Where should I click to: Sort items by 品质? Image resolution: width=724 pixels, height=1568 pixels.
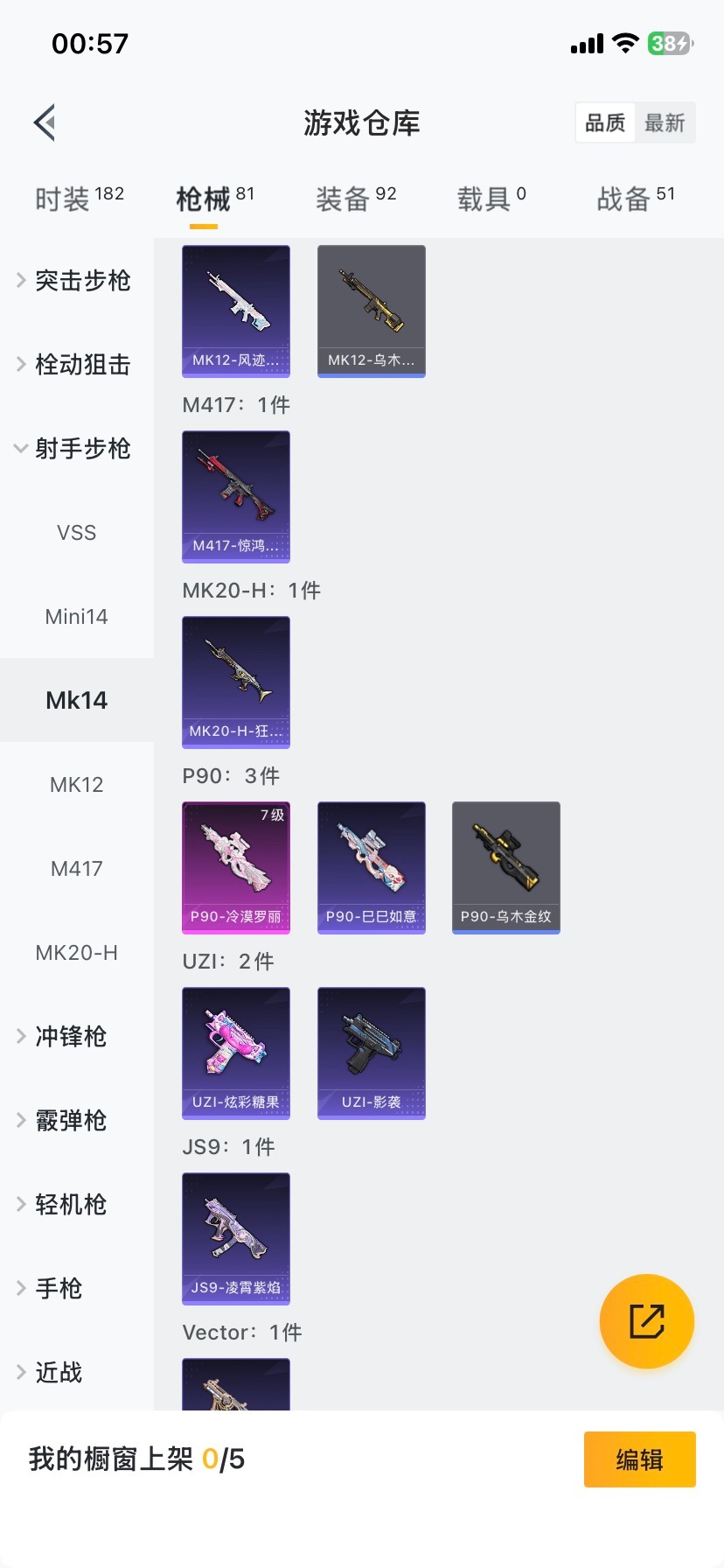coord(605,122)
